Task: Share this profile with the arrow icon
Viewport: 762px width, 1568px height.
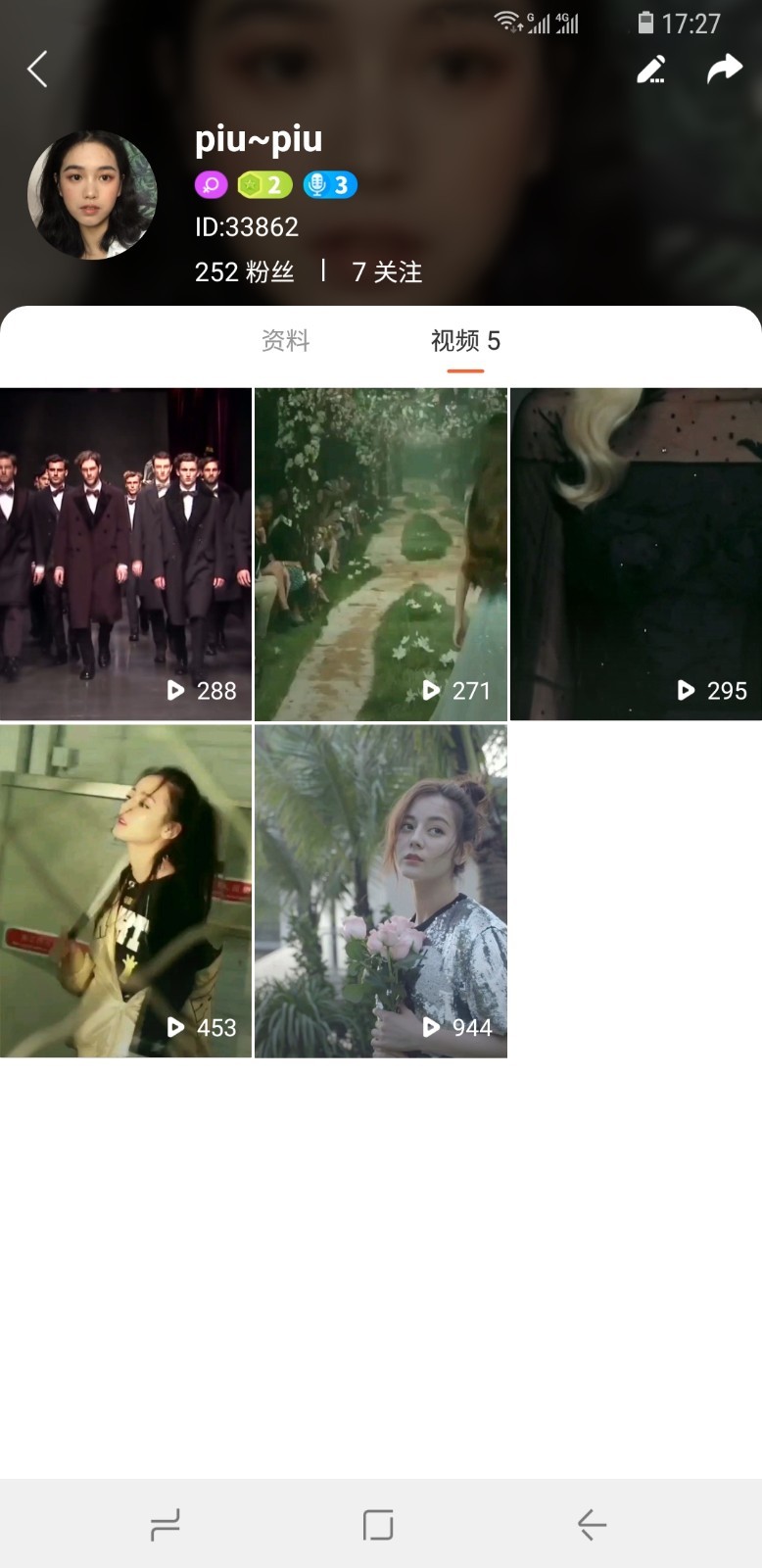Action: [x=724, y=70]
